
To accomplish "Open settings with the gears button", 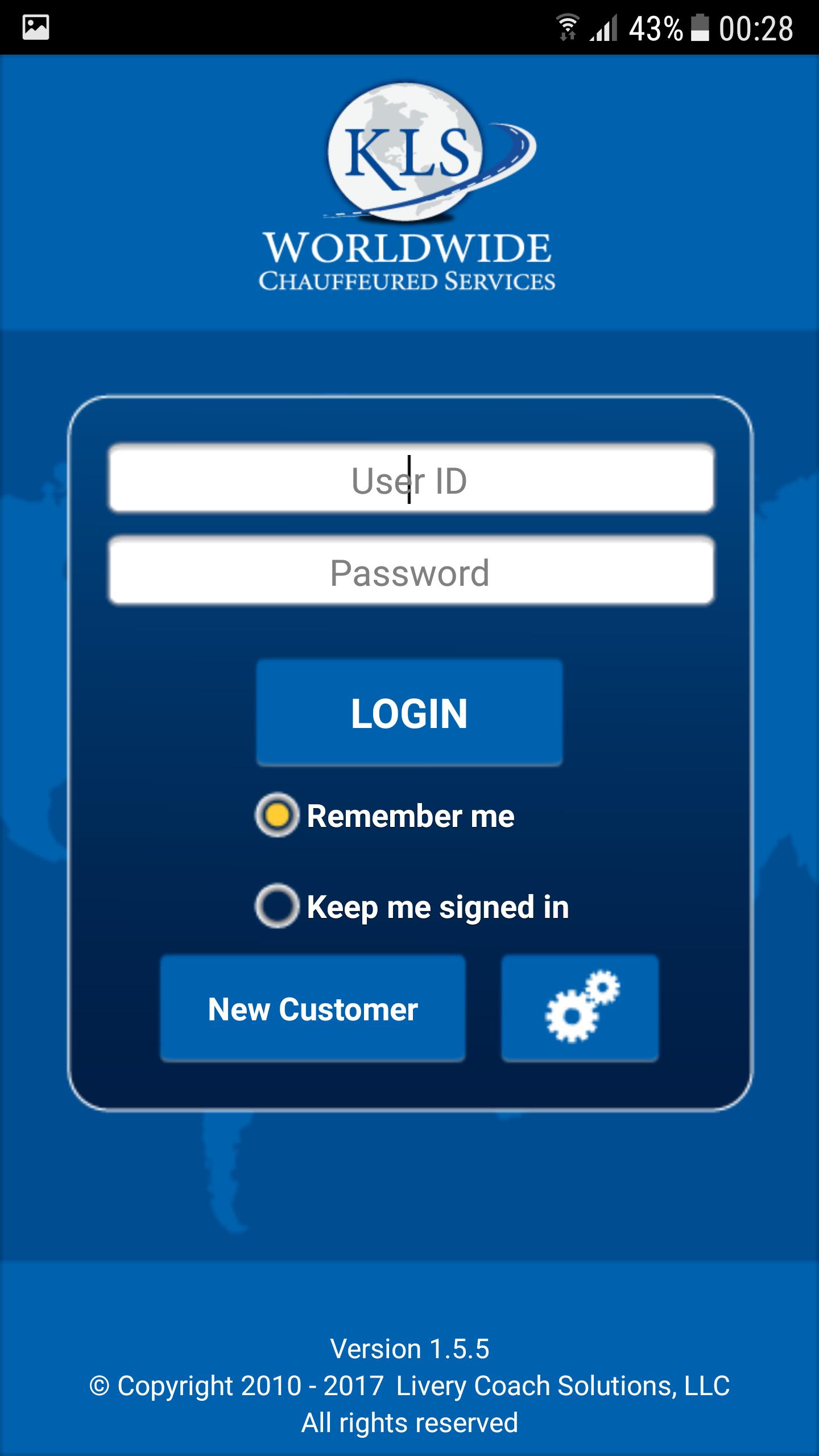I will [580, 1008].
